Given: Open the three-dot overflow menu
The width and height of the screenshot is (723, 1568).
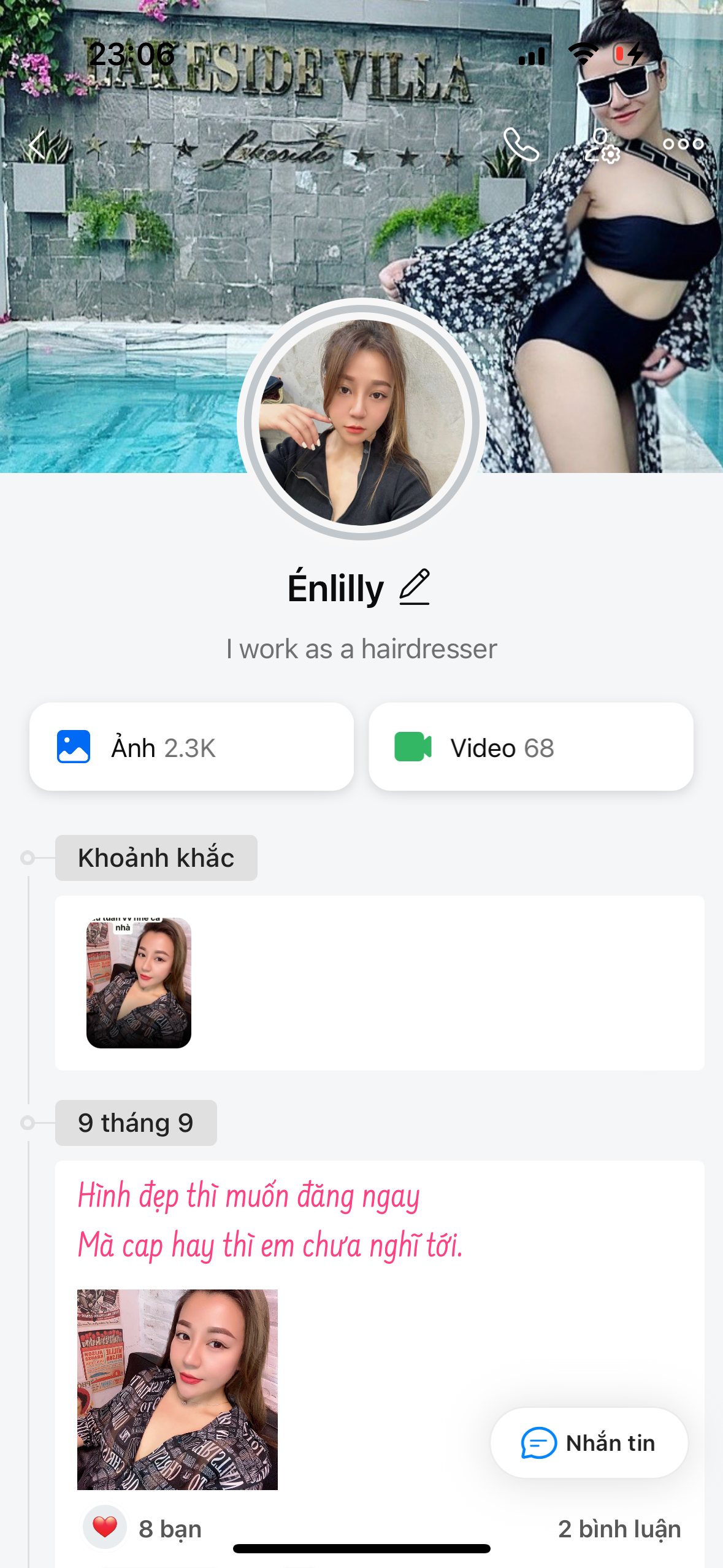Looking at the screenshot, I should 683,145.
